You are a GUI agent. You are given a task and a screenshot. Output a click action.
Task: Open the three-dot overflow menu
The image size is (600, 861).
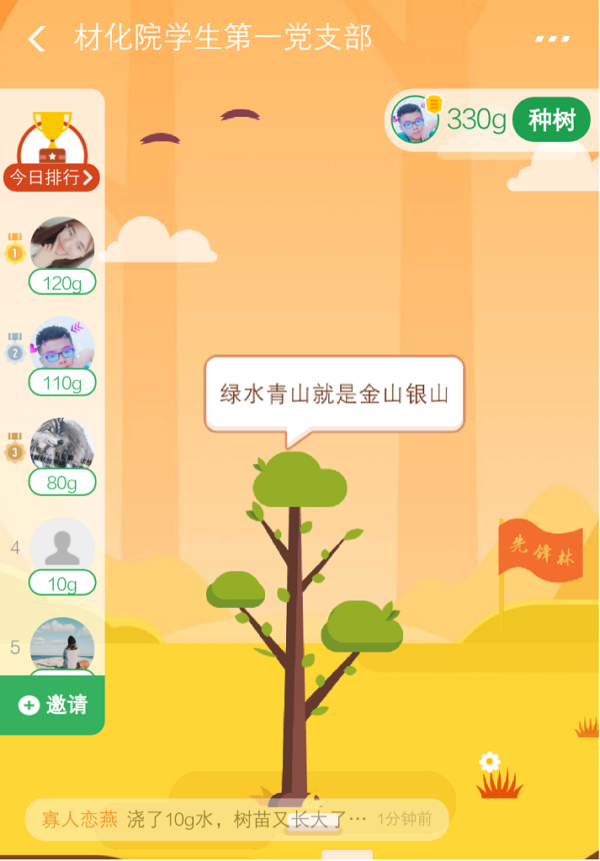(x=552, y=39)
